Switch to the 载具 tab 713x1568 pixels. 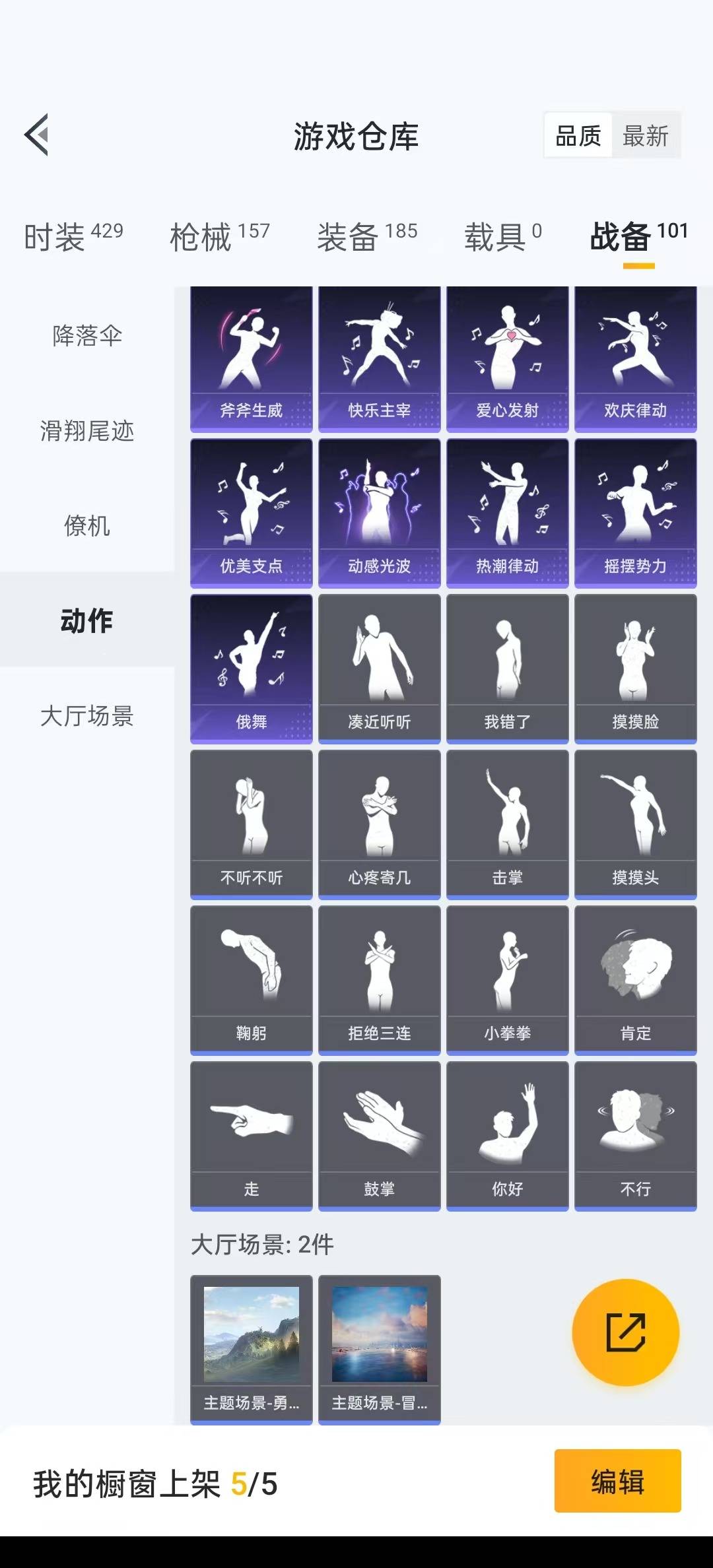[503, 236]
